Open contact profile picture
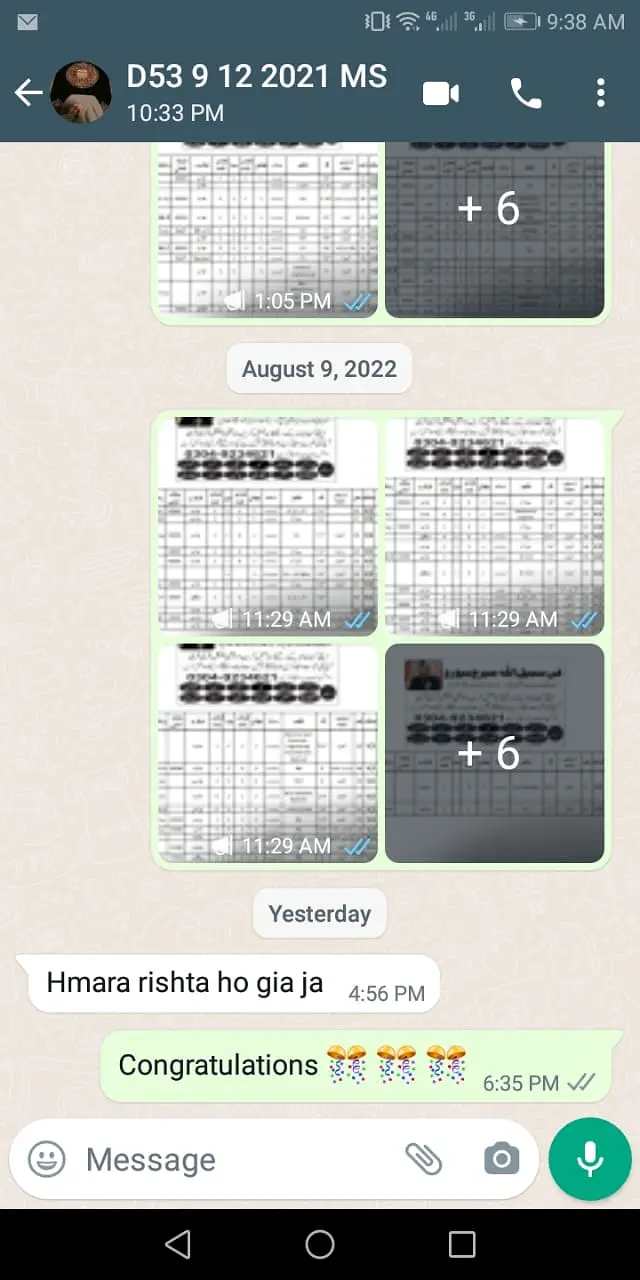 click(x=80, y=93)
